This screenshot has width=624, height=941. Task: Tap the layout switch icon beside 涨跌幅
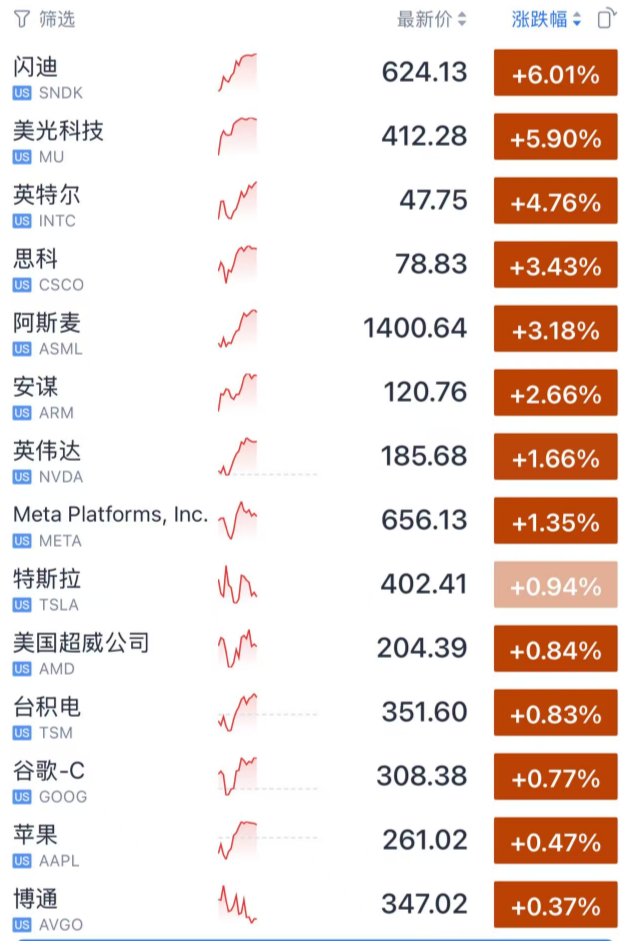606,19
